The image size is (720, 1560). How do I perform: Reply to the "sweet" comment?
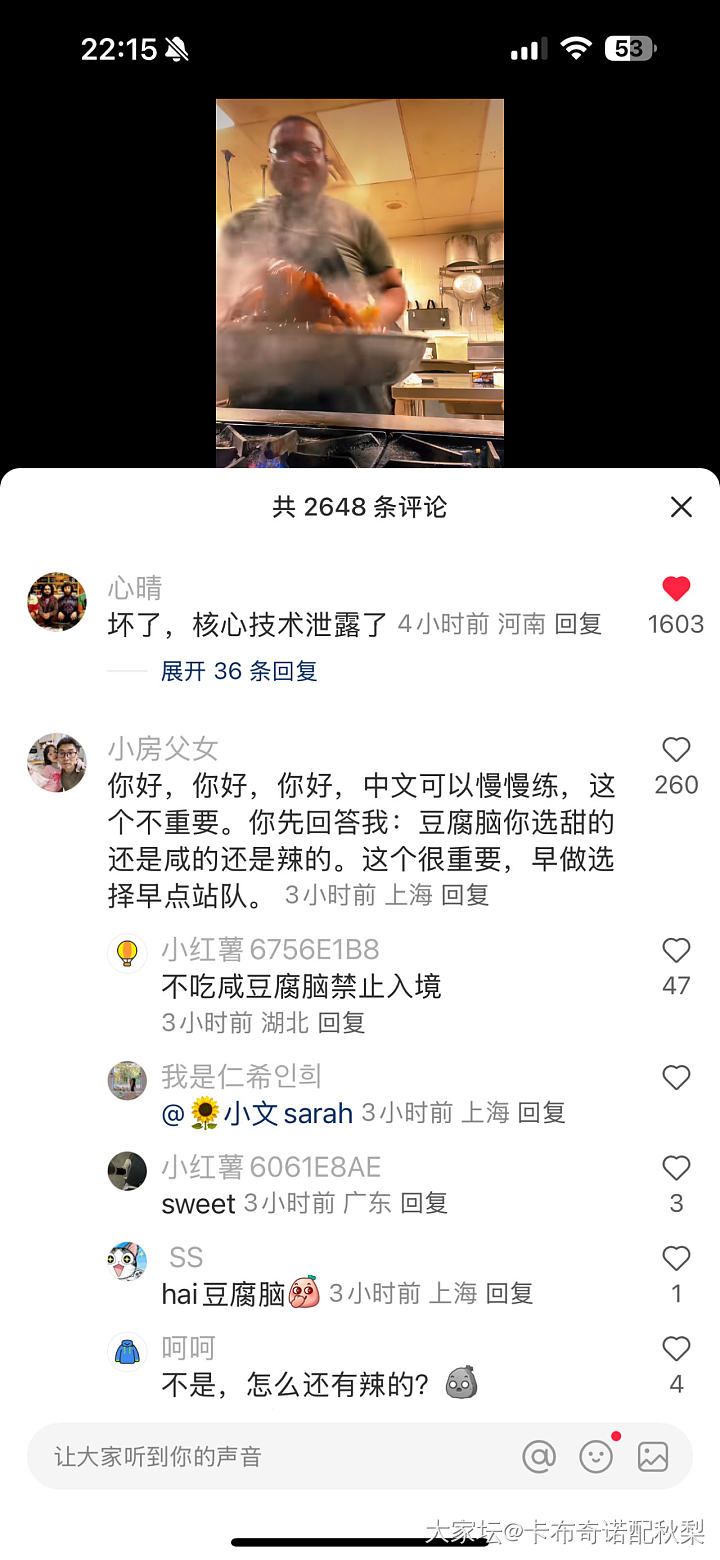[424, 1203]
